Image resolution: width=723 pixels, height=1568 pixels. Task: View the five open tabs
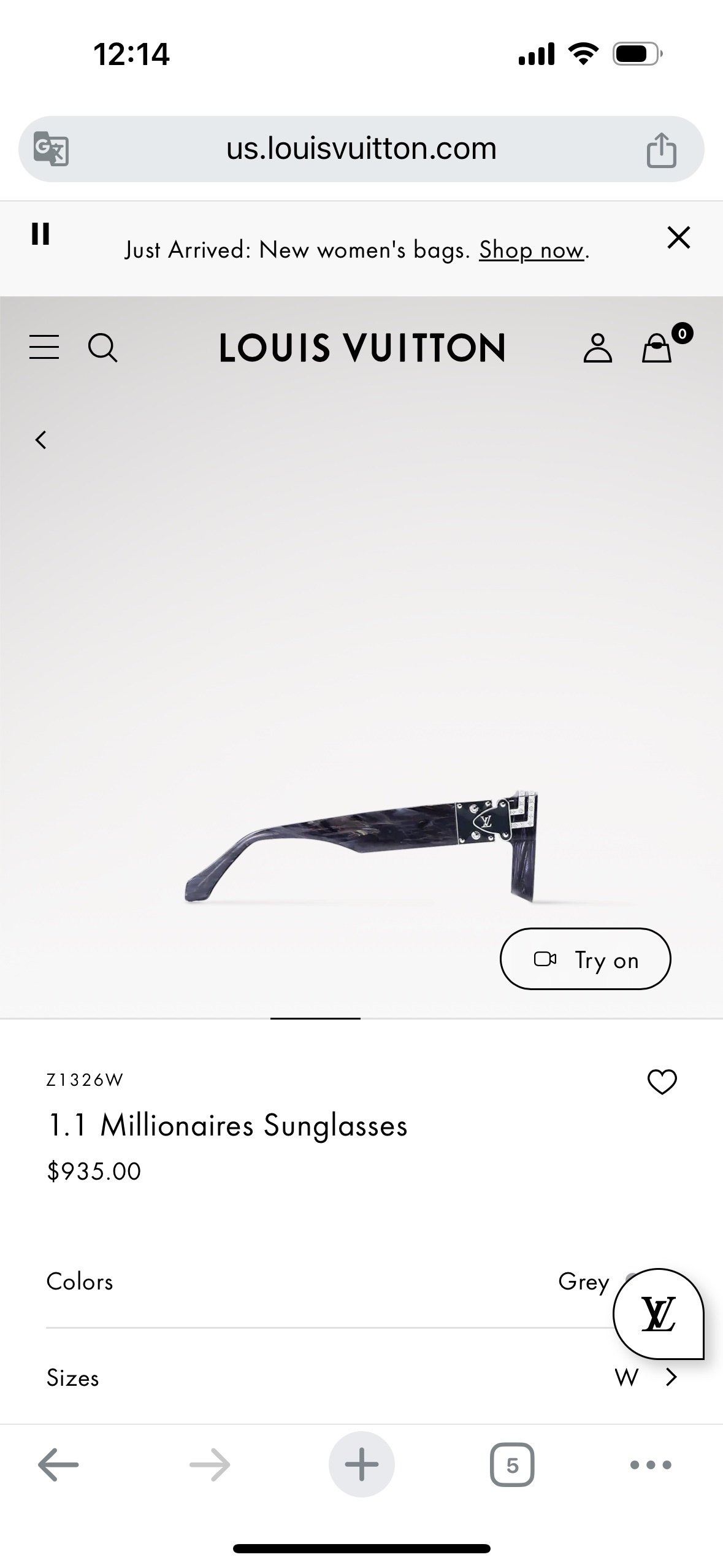[512, 1465]
